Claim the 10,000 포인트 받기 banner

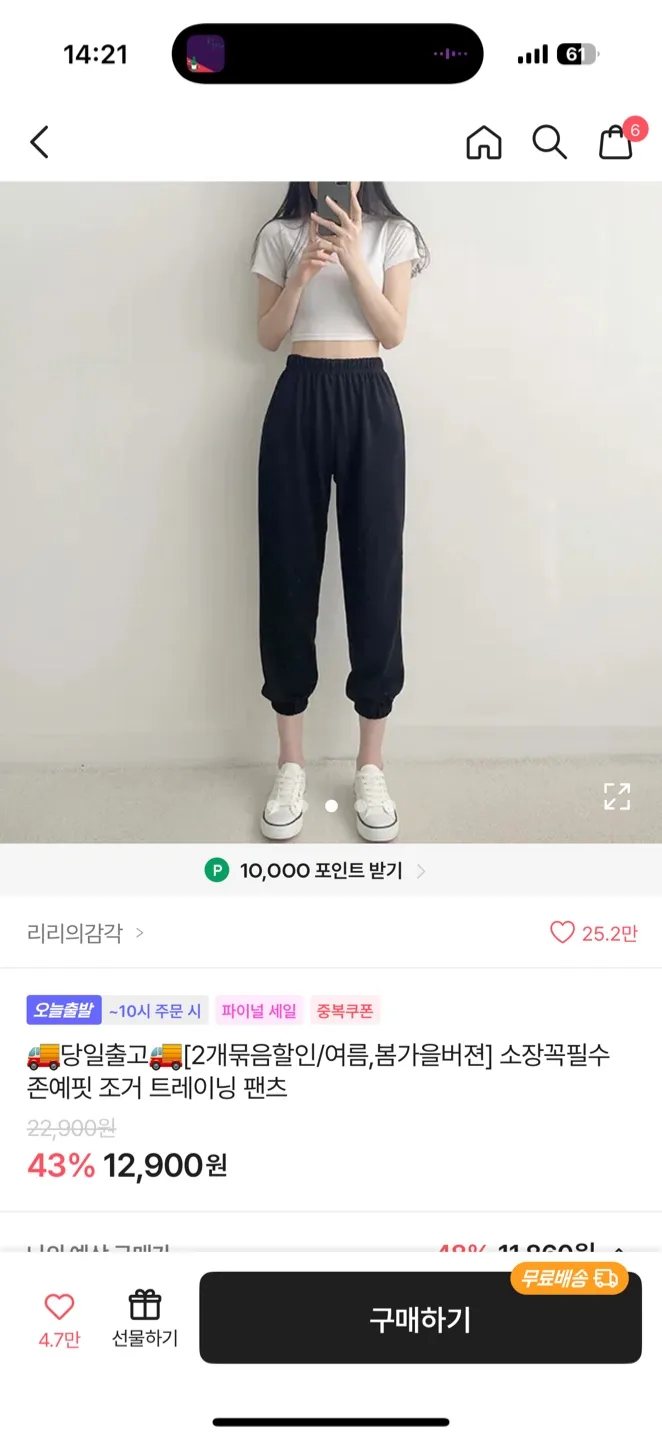coord(316,871)
